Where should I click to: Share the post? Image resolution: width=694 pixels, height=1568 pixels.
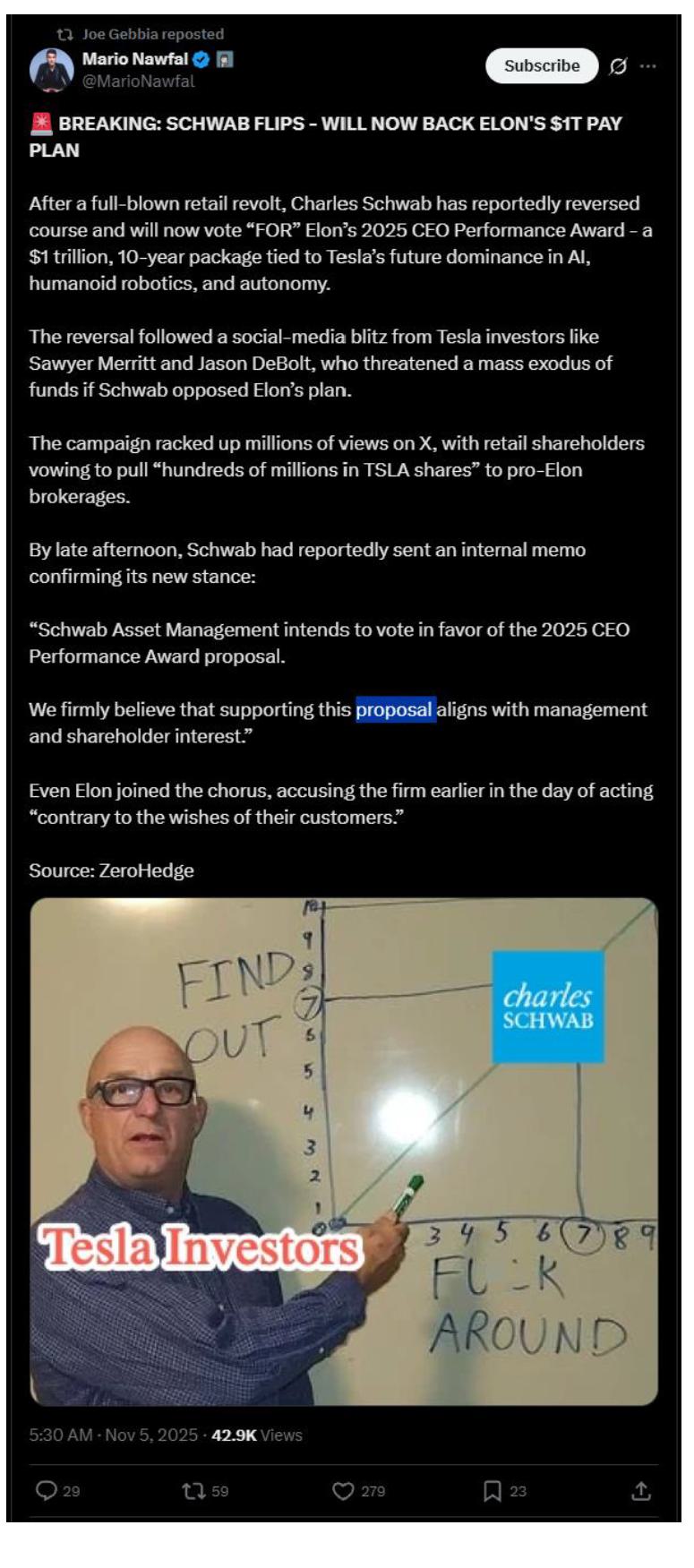[640, 1490]
